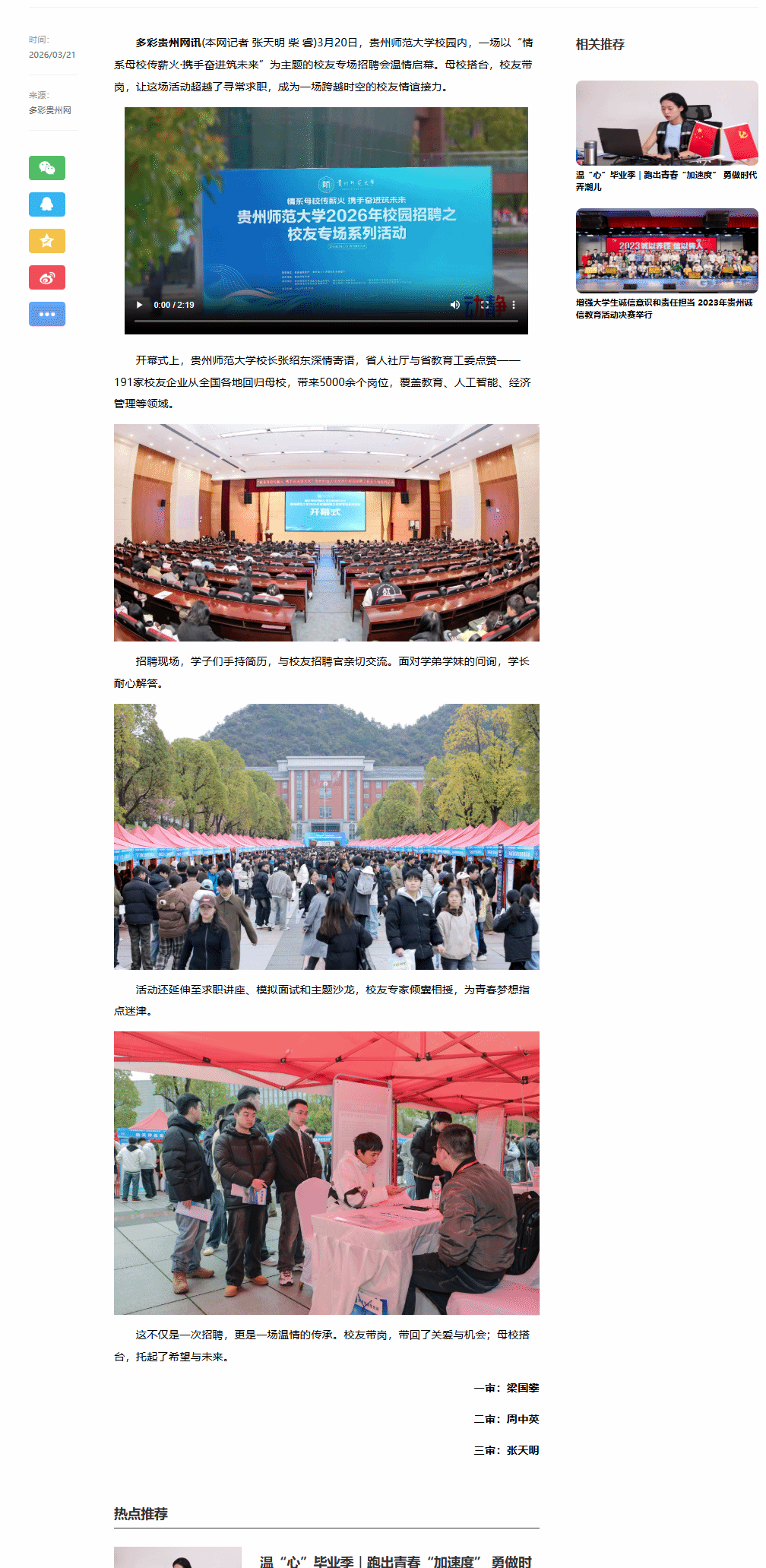Open the video's overflow menu
Image resolution: width=766 pixels, height=1568 pixels.
(514, 305)
